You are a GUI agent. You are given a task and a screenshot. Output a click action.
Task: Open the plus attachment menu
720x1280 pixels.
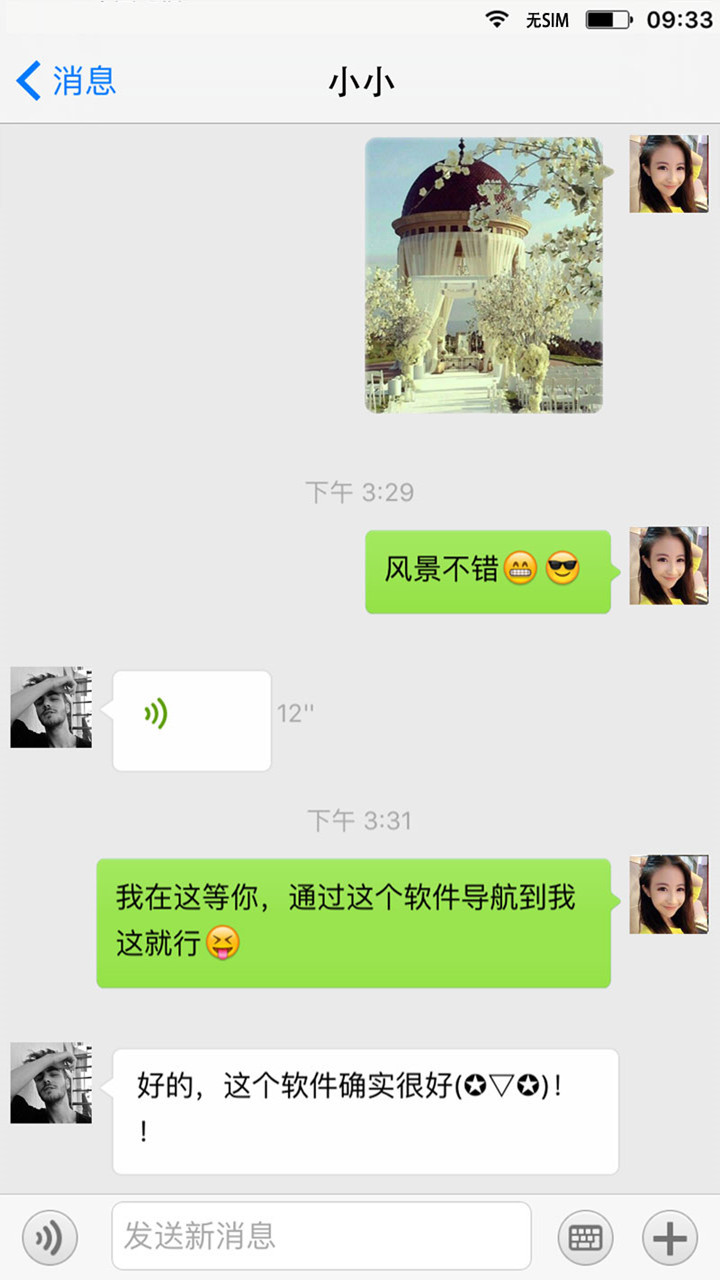click(x=669, y=1238)
